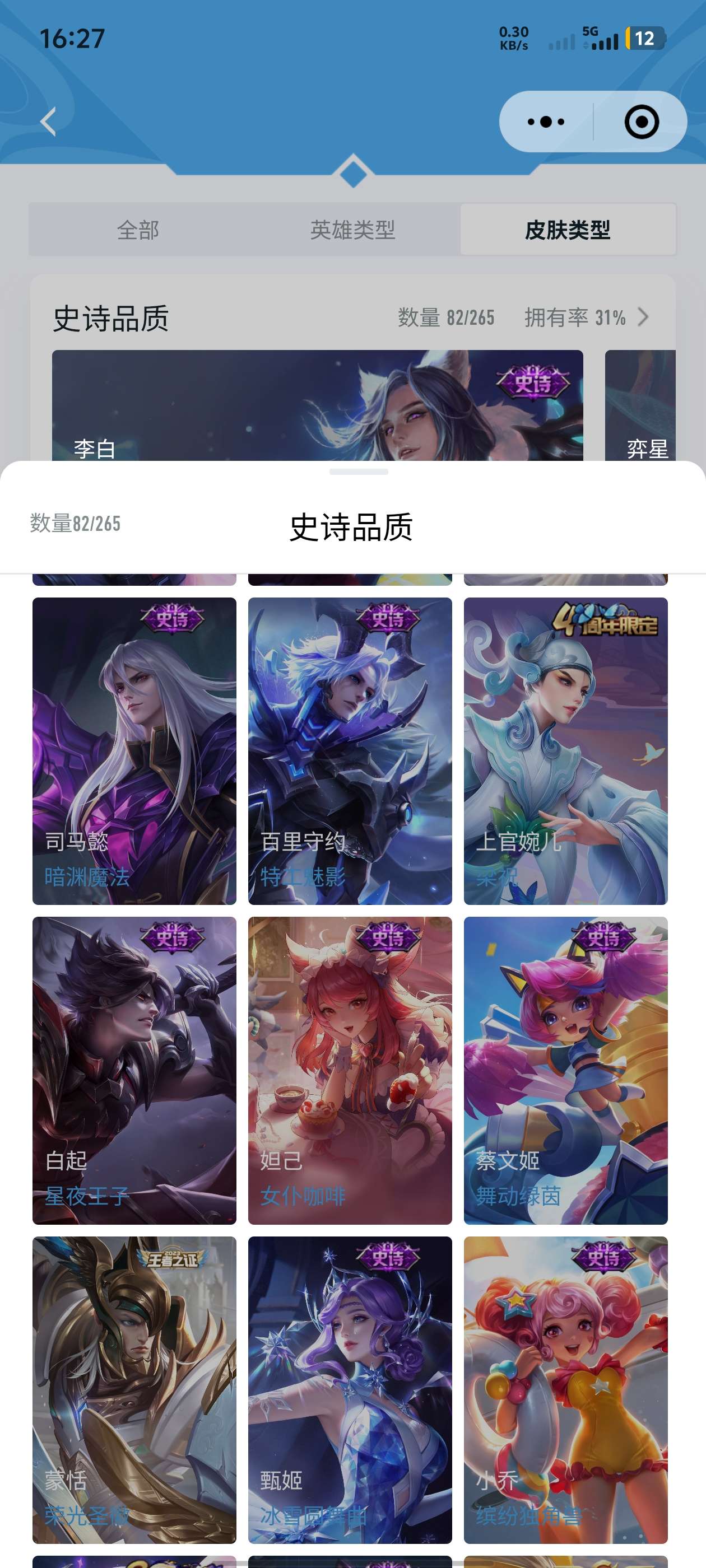
Task: Tap the sheet drag handle above 史诗品质
Action: pos(358,472)
